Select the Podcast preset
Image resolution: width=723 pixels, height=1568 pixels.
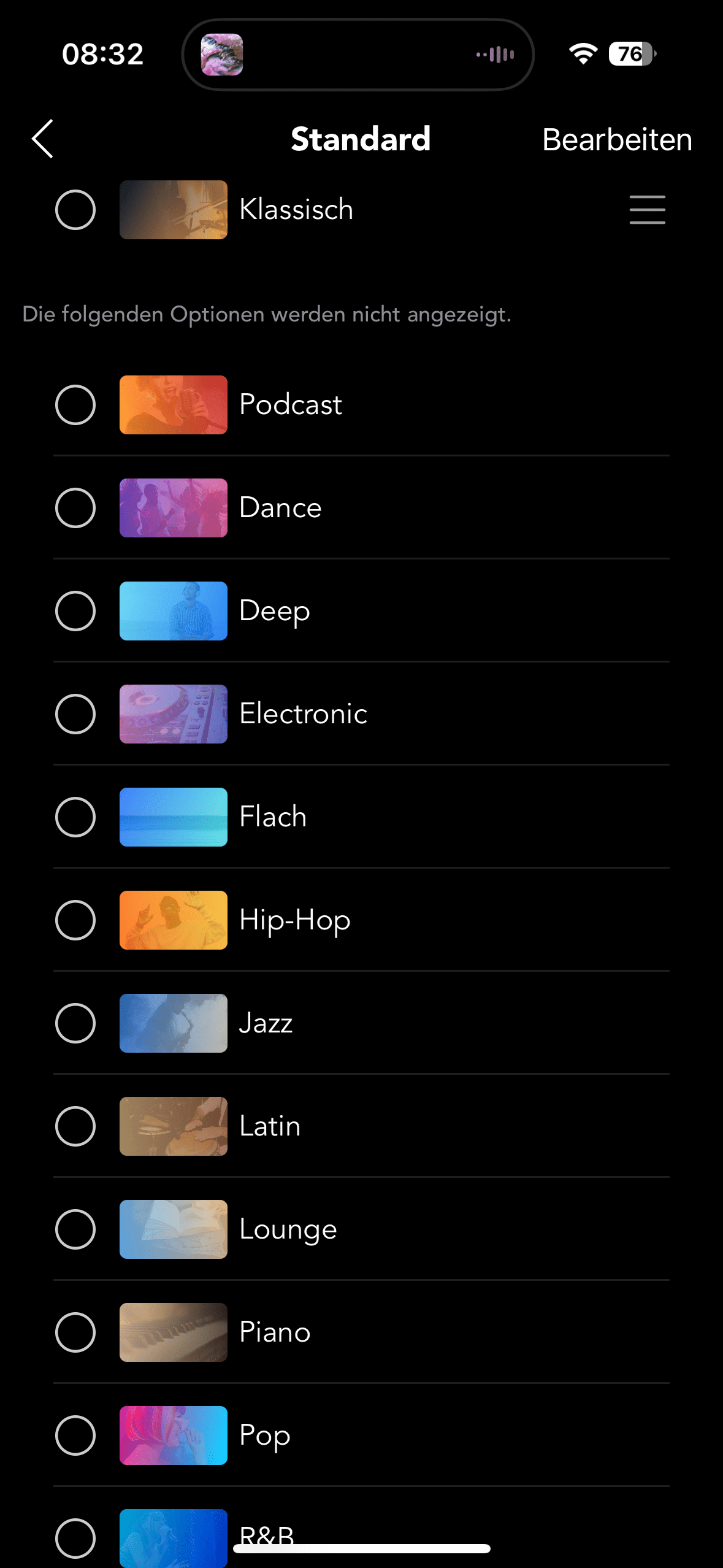[x=75, y=405]
